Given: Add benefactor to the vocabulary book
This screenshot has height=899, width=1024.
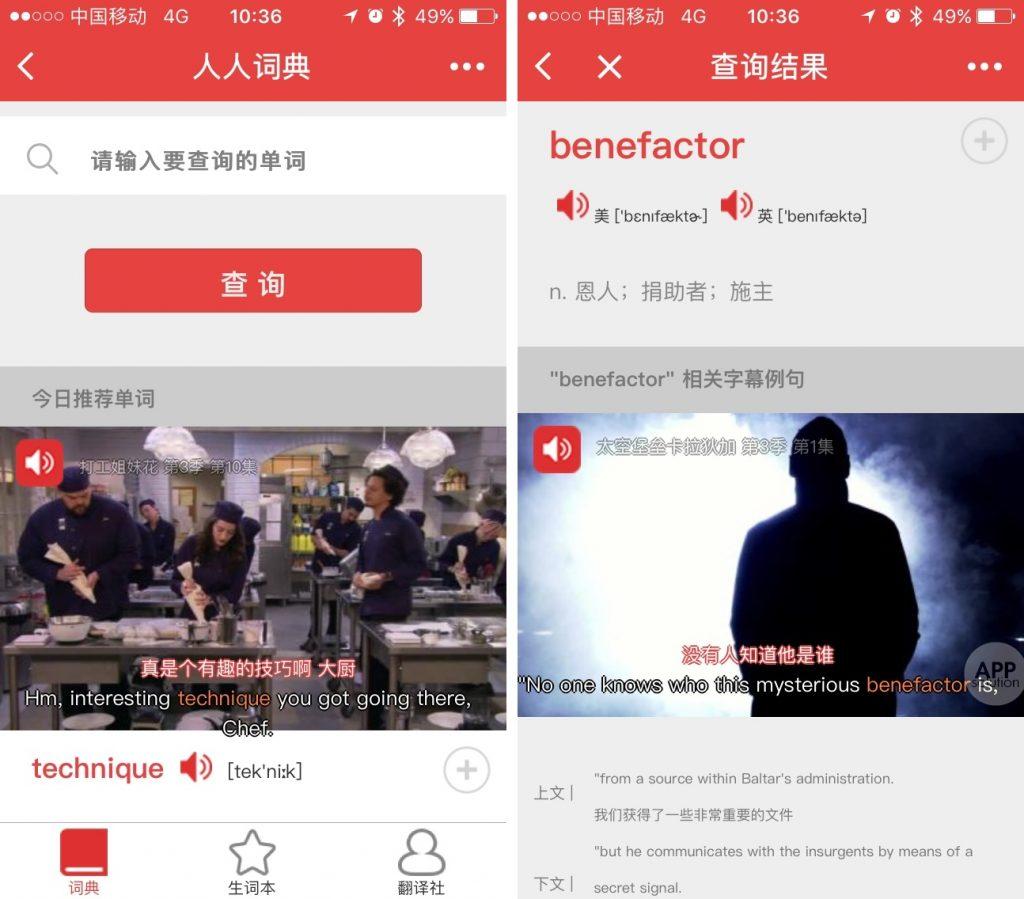Looking at the screenshot, I should (x=984, y=142).
